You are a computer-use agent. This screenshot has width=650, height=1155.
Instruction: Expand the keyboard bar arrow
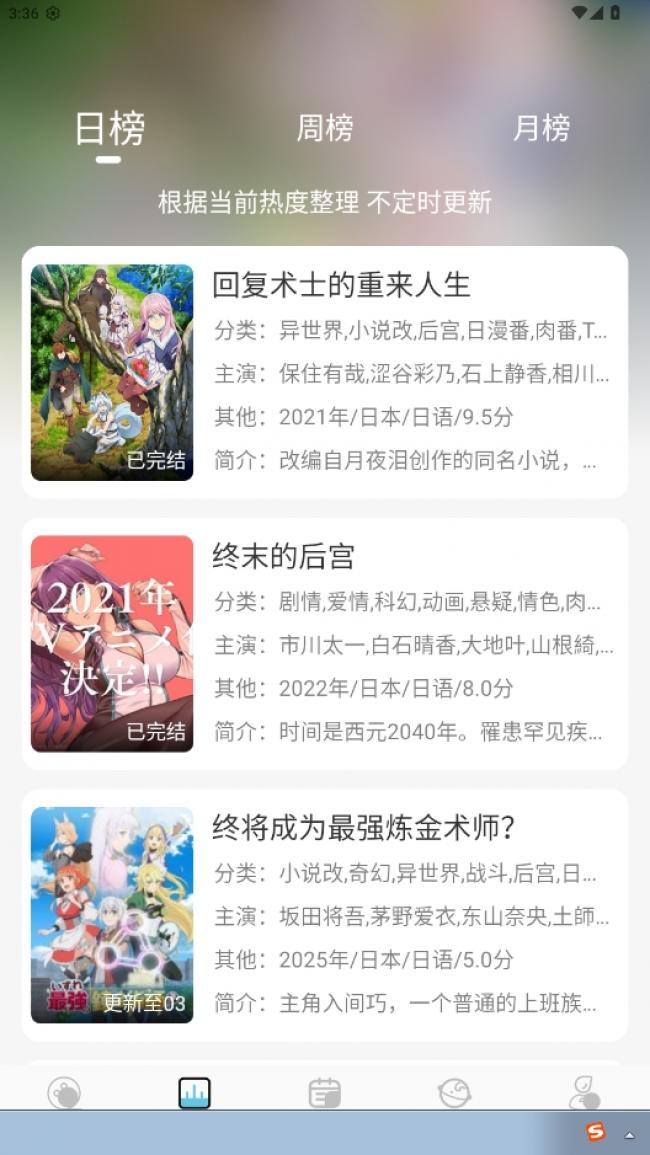tap(629, 1135)
